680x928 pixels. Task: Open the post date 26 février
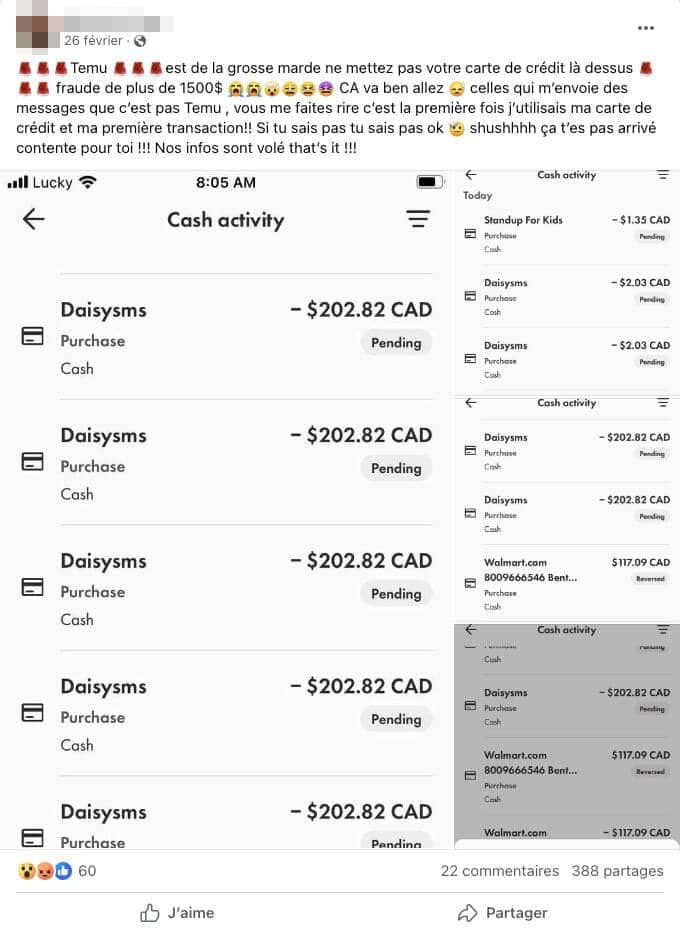pos(93,41)
